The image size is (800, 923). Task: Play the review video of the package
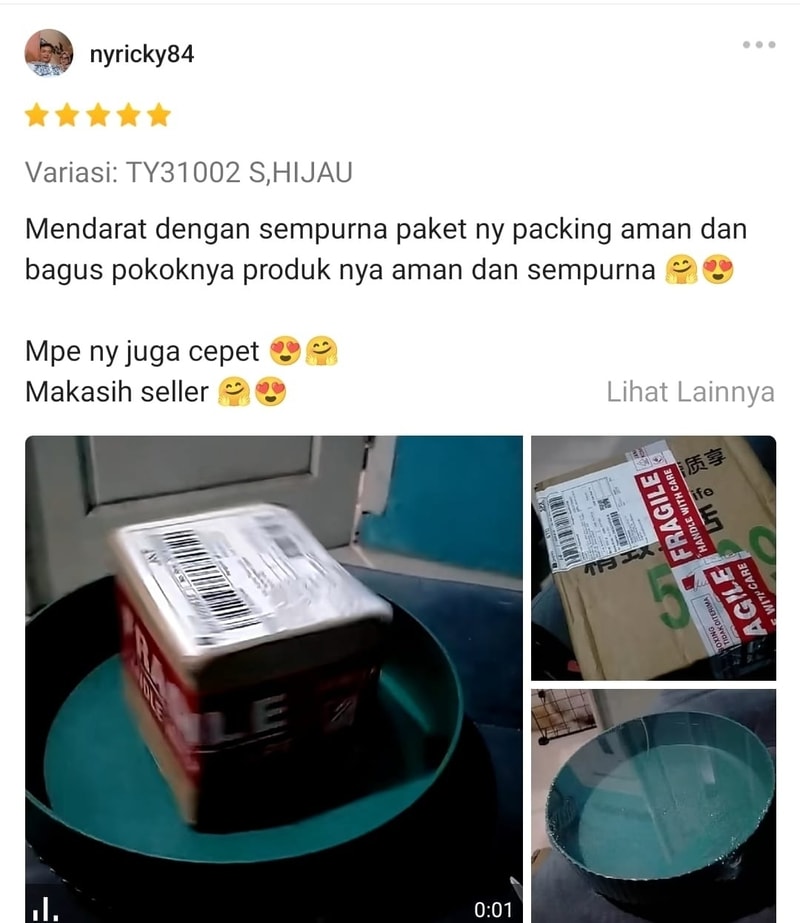[274, 678]
